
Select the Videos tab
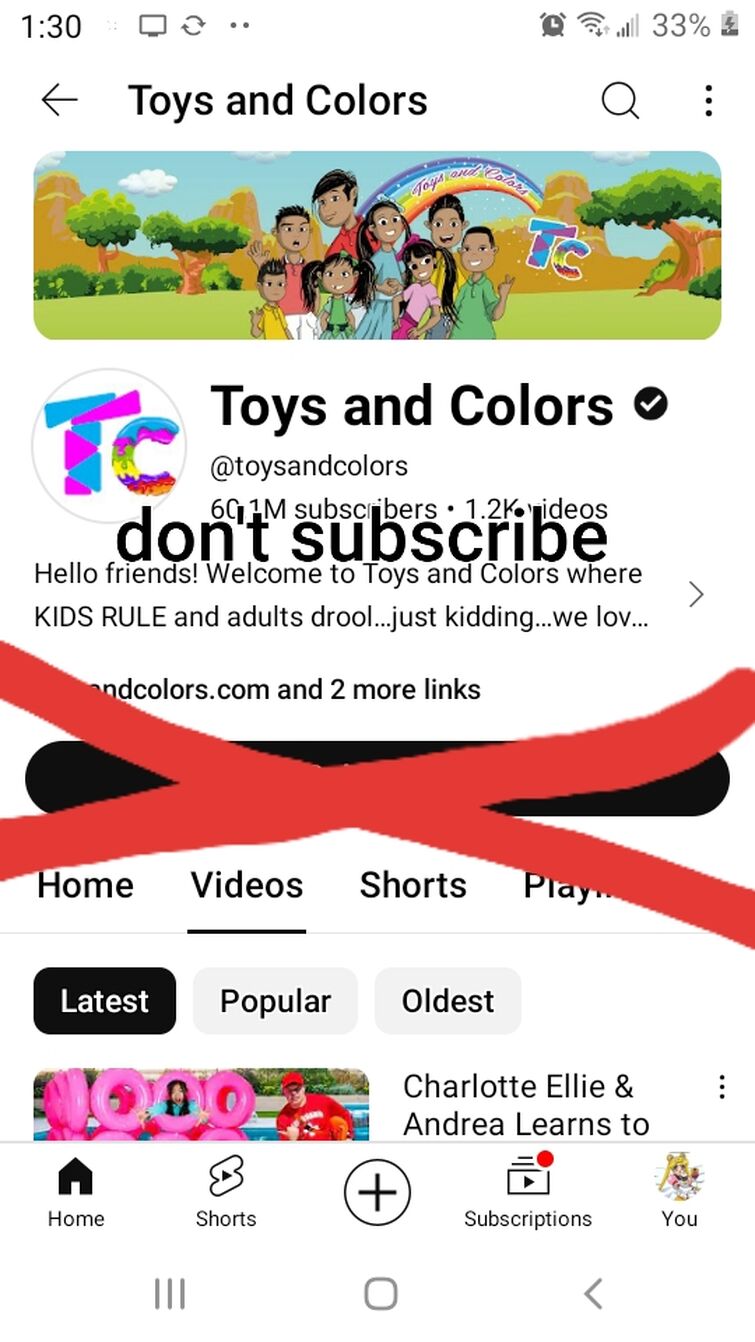pyautogui.click(x=247, y=885)
